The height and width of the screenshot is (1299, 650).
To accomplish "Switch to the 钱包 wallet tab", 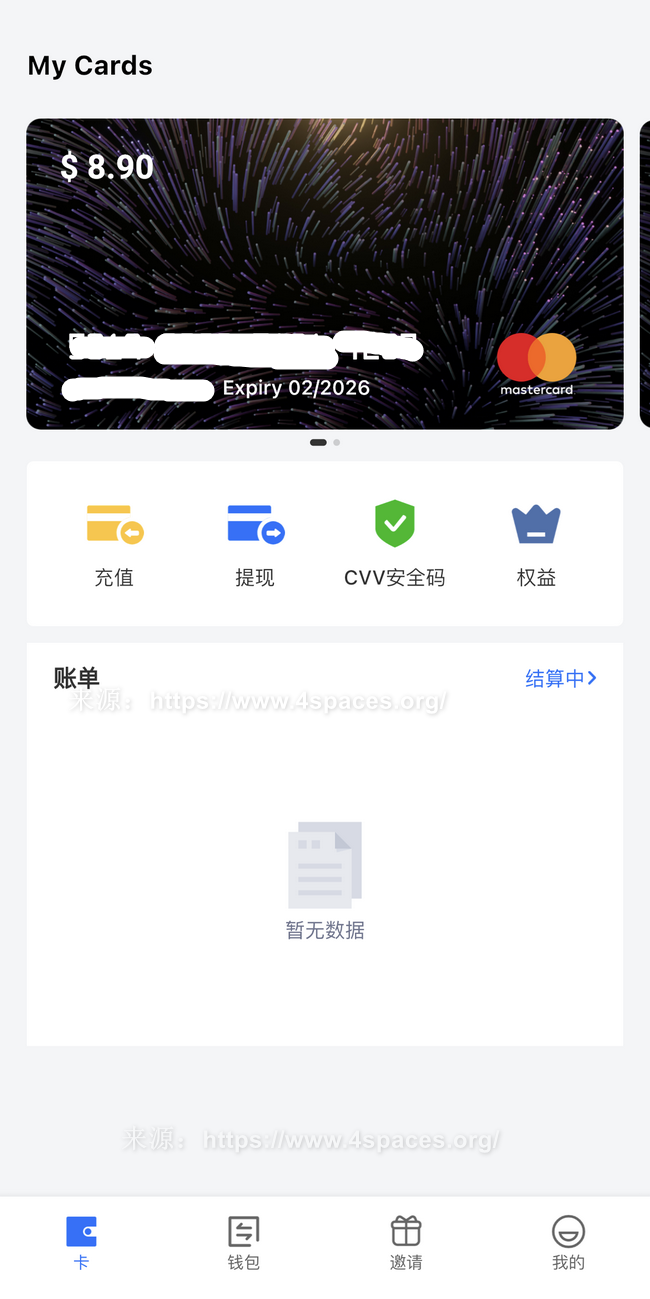I will pyautogui.click(x=243, y=1242).
